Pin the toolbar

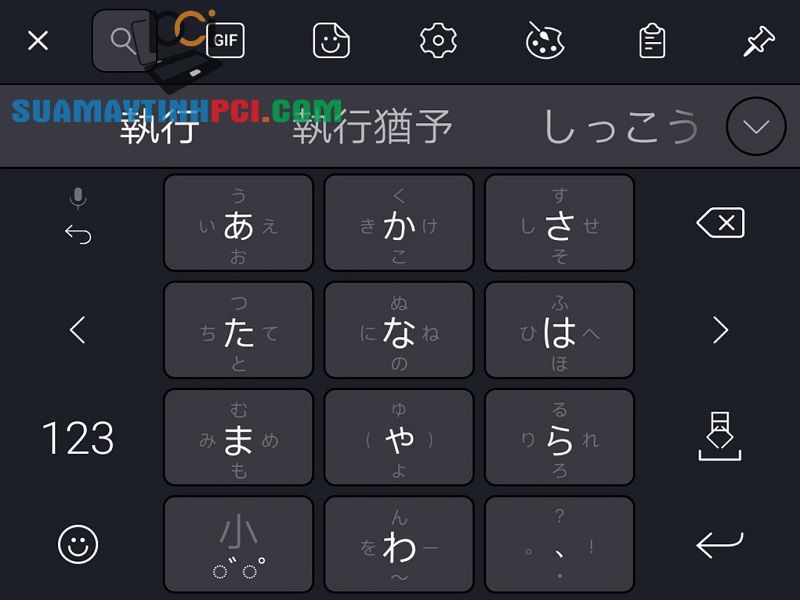759,41
